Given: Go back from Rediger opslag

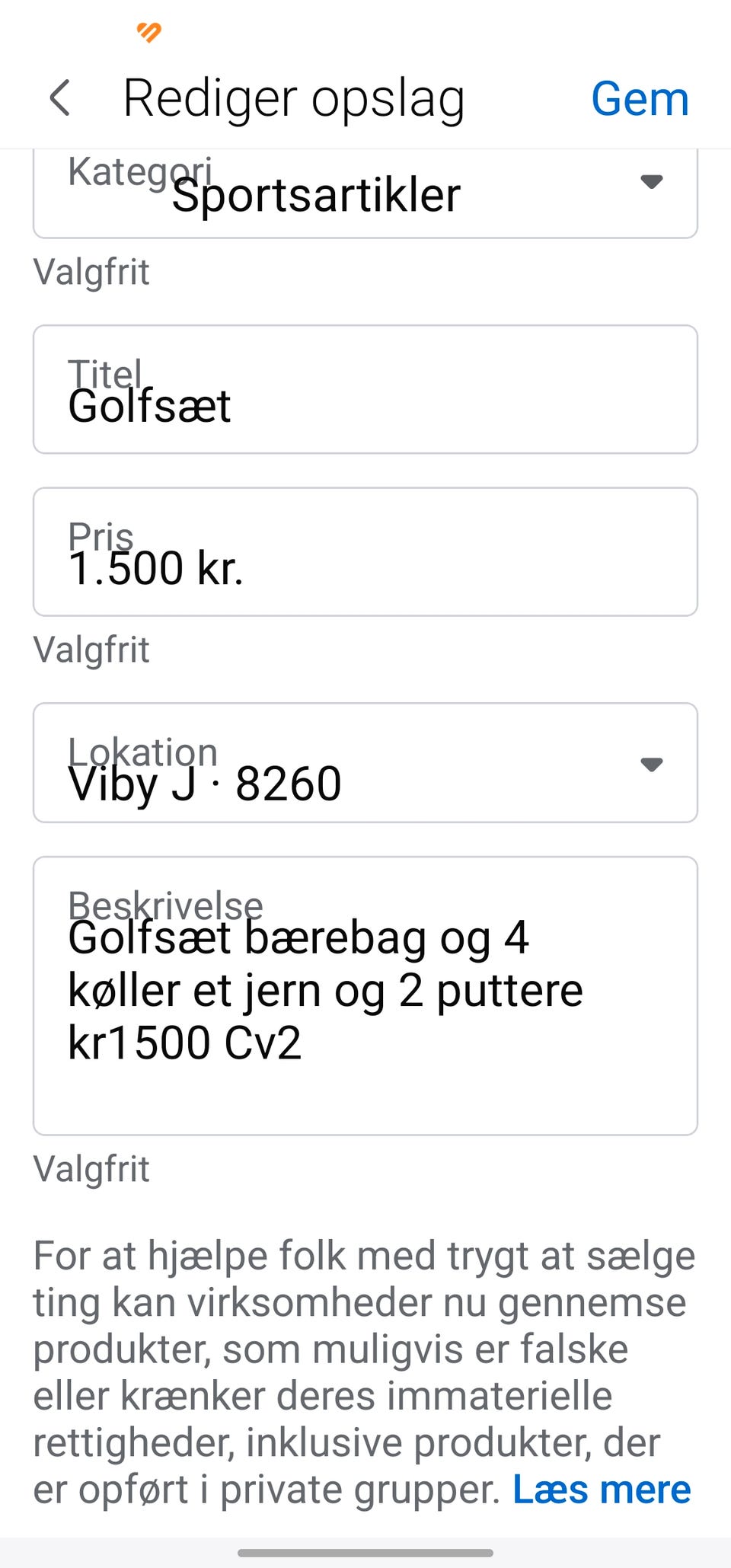Looking at the screenshot, I should (59, 99).
